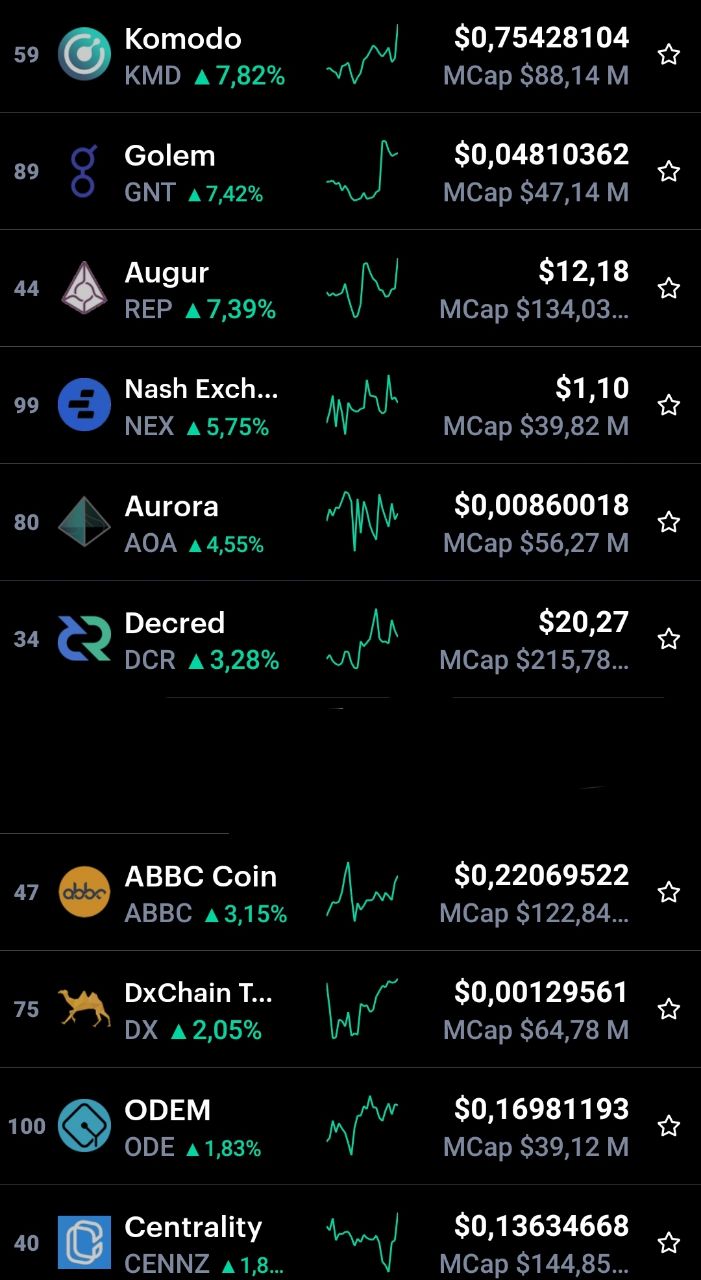Star the Aurora coin
Image resolution: width=701 pixels, height=1280 pixels.
point(669,522)
